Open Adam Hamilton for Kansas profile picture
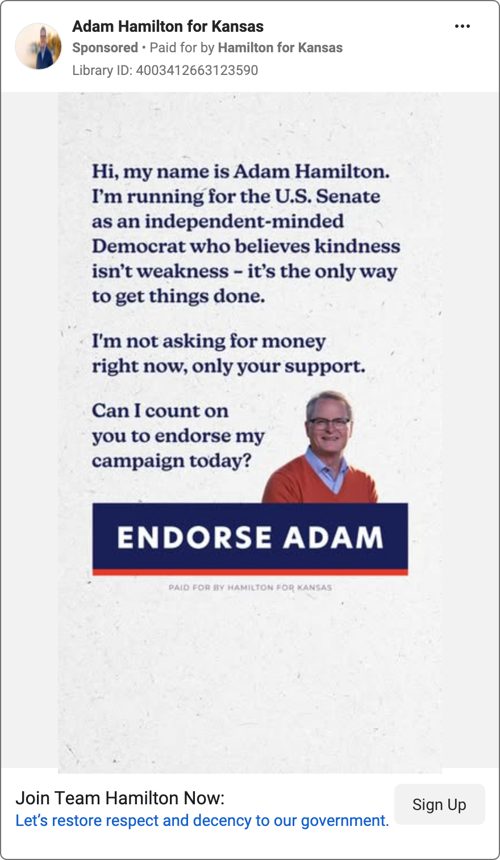This screenshot has height=860, width=500. [38, 46]
